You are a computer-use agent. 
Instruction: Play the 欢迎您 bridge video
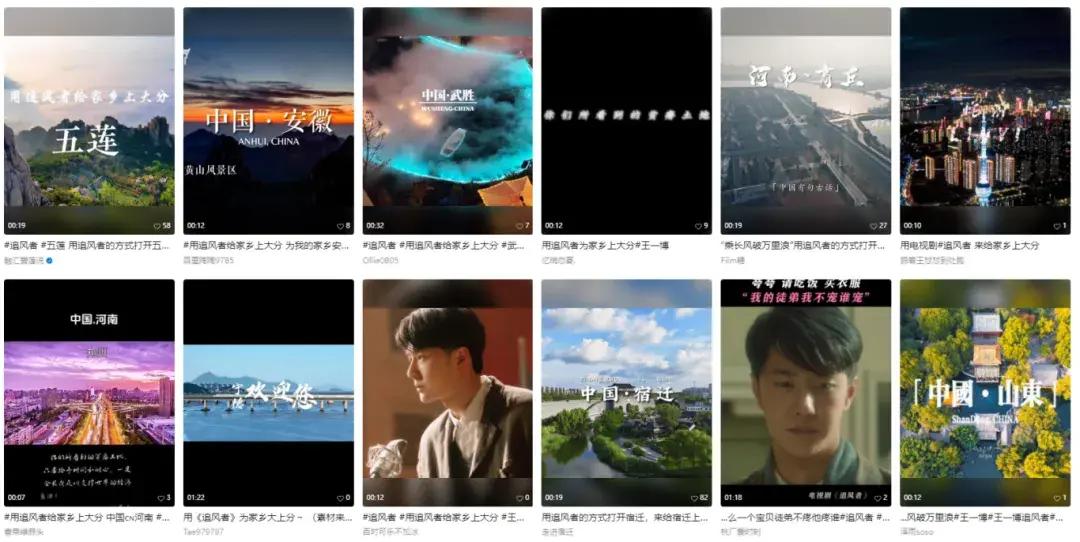pos(268,393)
